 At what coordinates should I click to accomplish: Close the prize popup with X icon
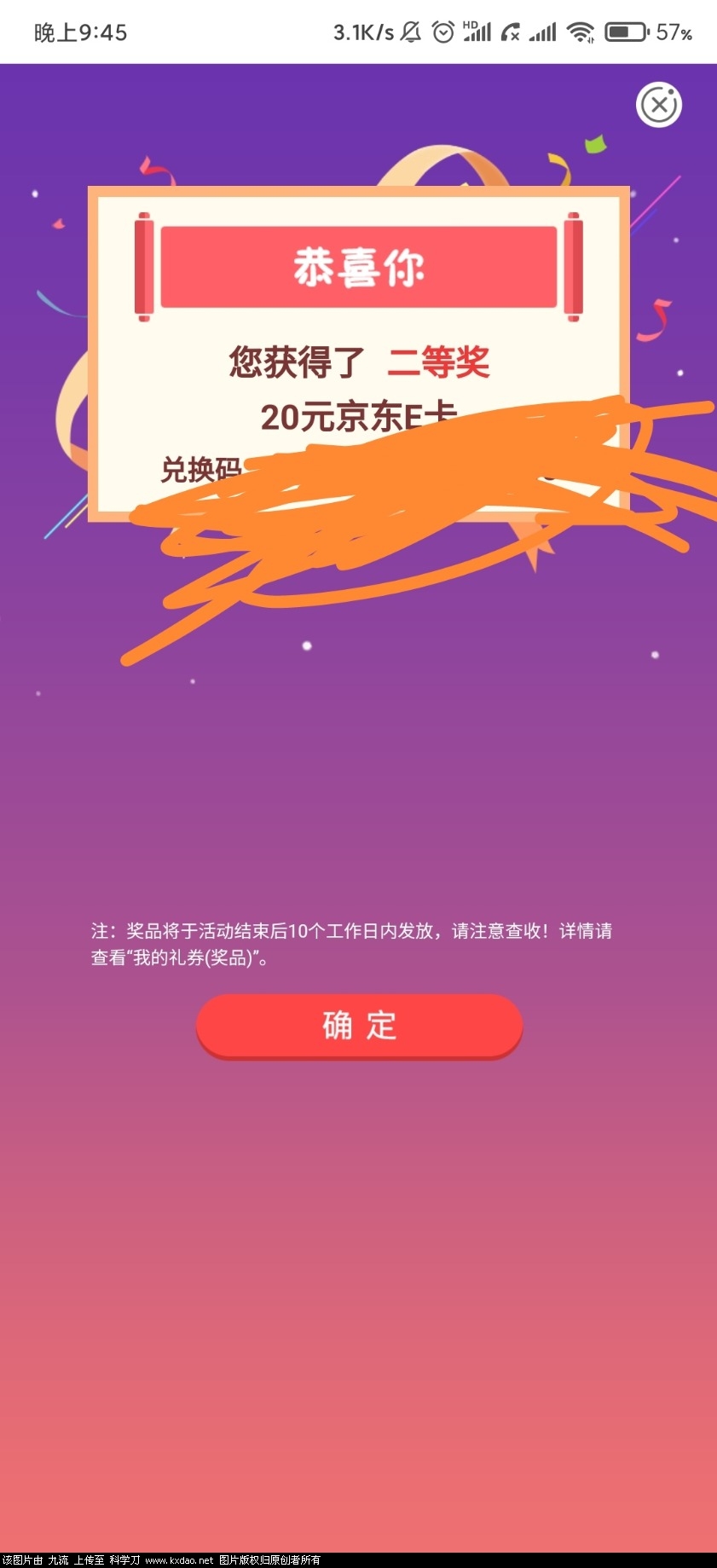658,105
